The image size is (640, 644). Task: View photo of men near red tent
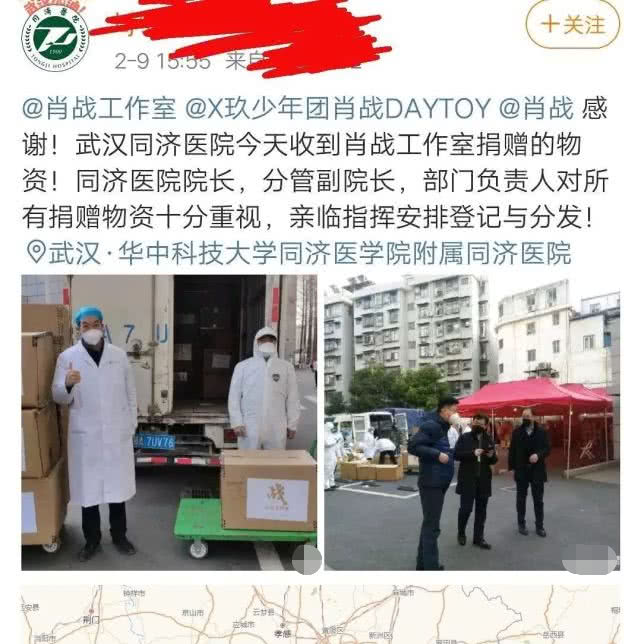click(471, 422)
